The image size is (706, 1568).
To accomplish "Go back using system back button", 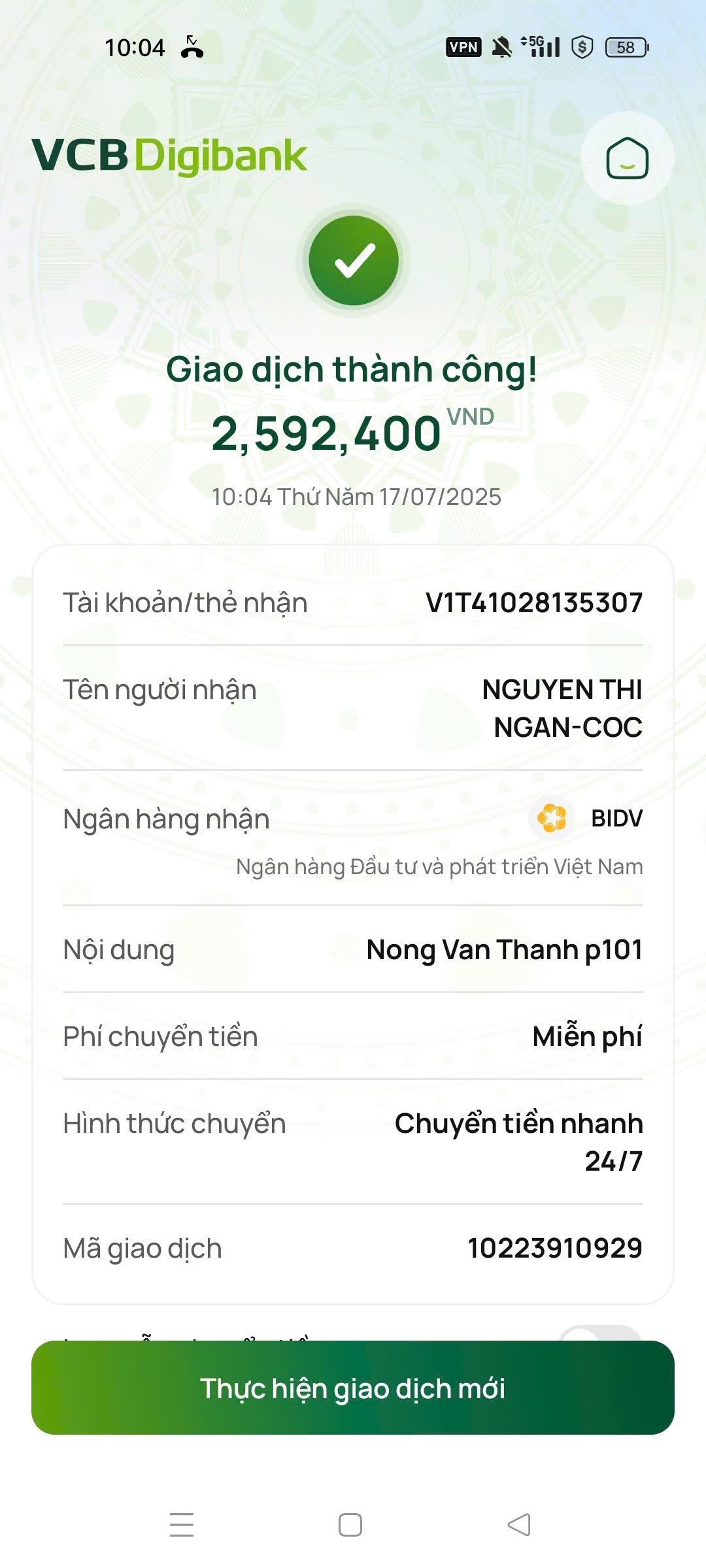I will point(519,1525).
